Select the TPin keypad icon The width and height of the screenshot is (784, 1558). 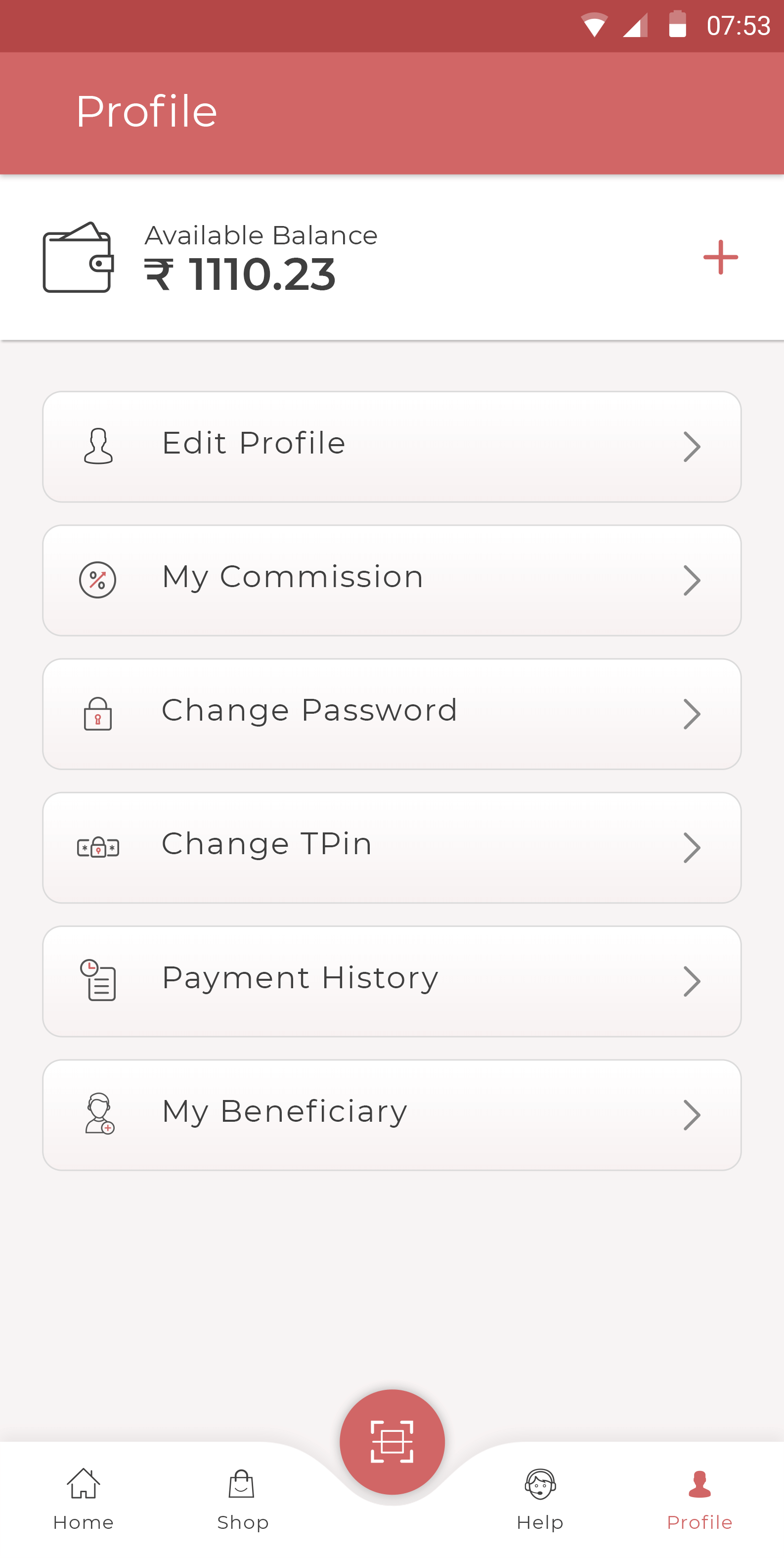(x=98, y=847)
